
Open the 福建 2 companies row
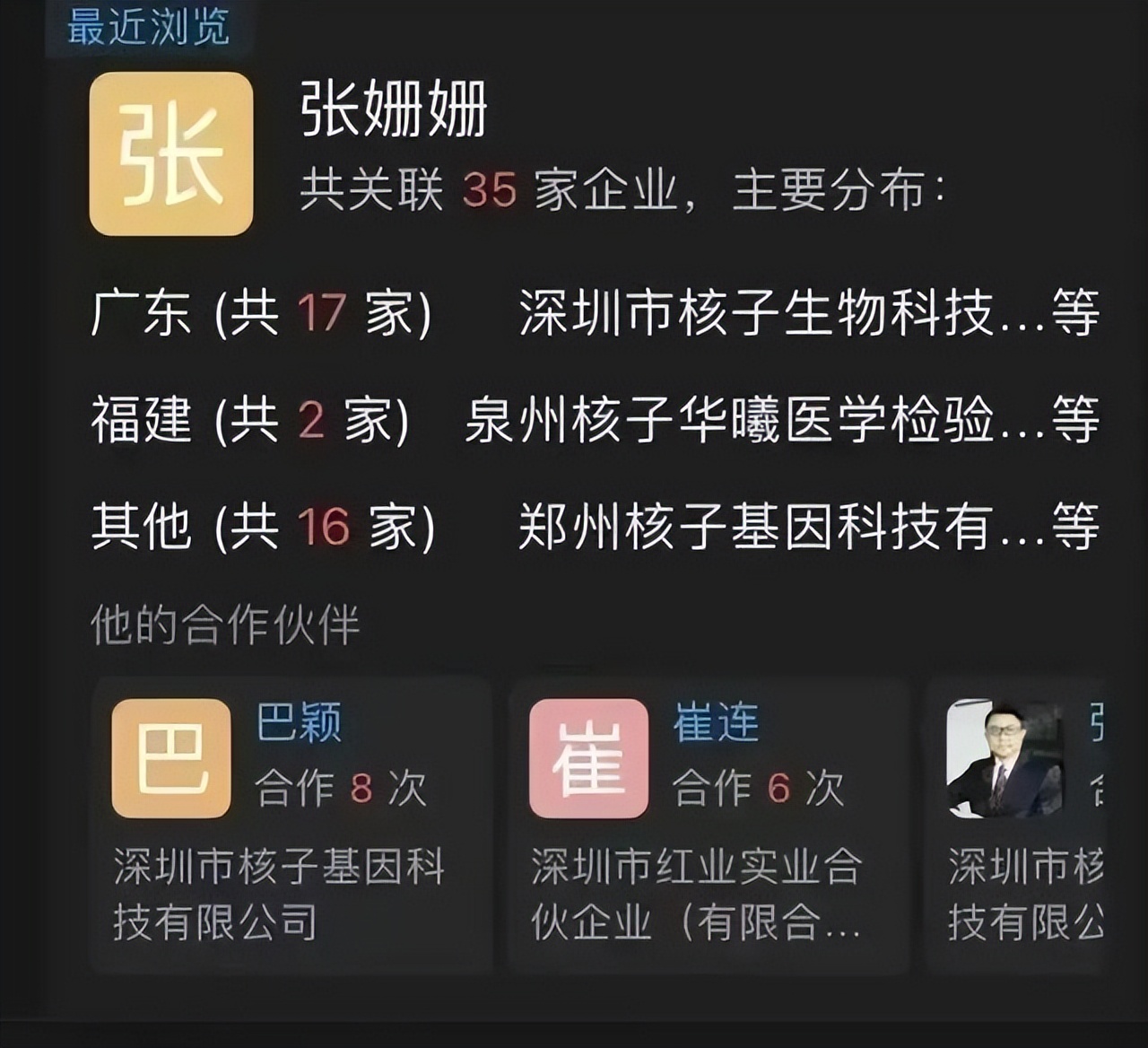596,420
